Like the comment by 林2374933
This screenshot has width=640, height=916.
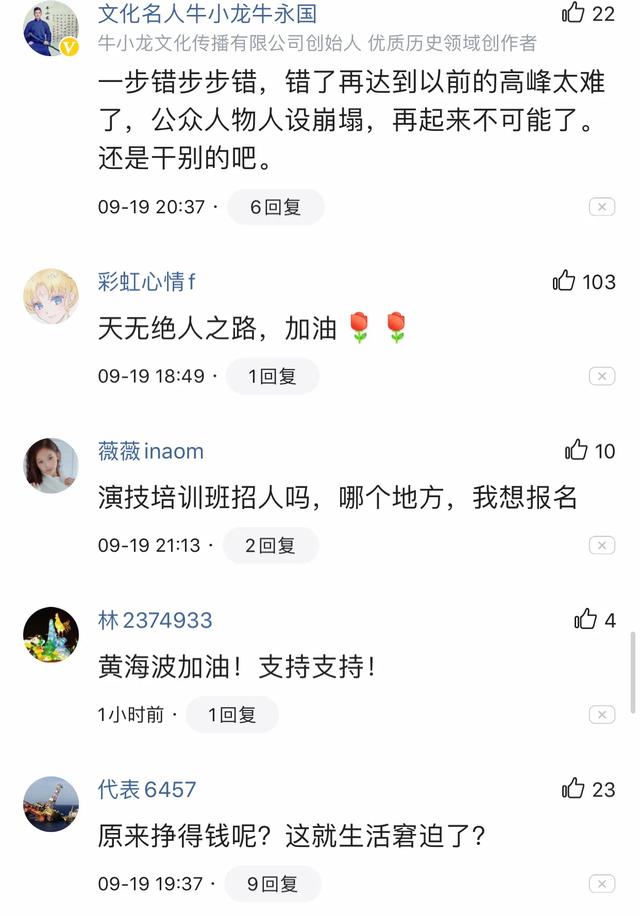(586, 619)
